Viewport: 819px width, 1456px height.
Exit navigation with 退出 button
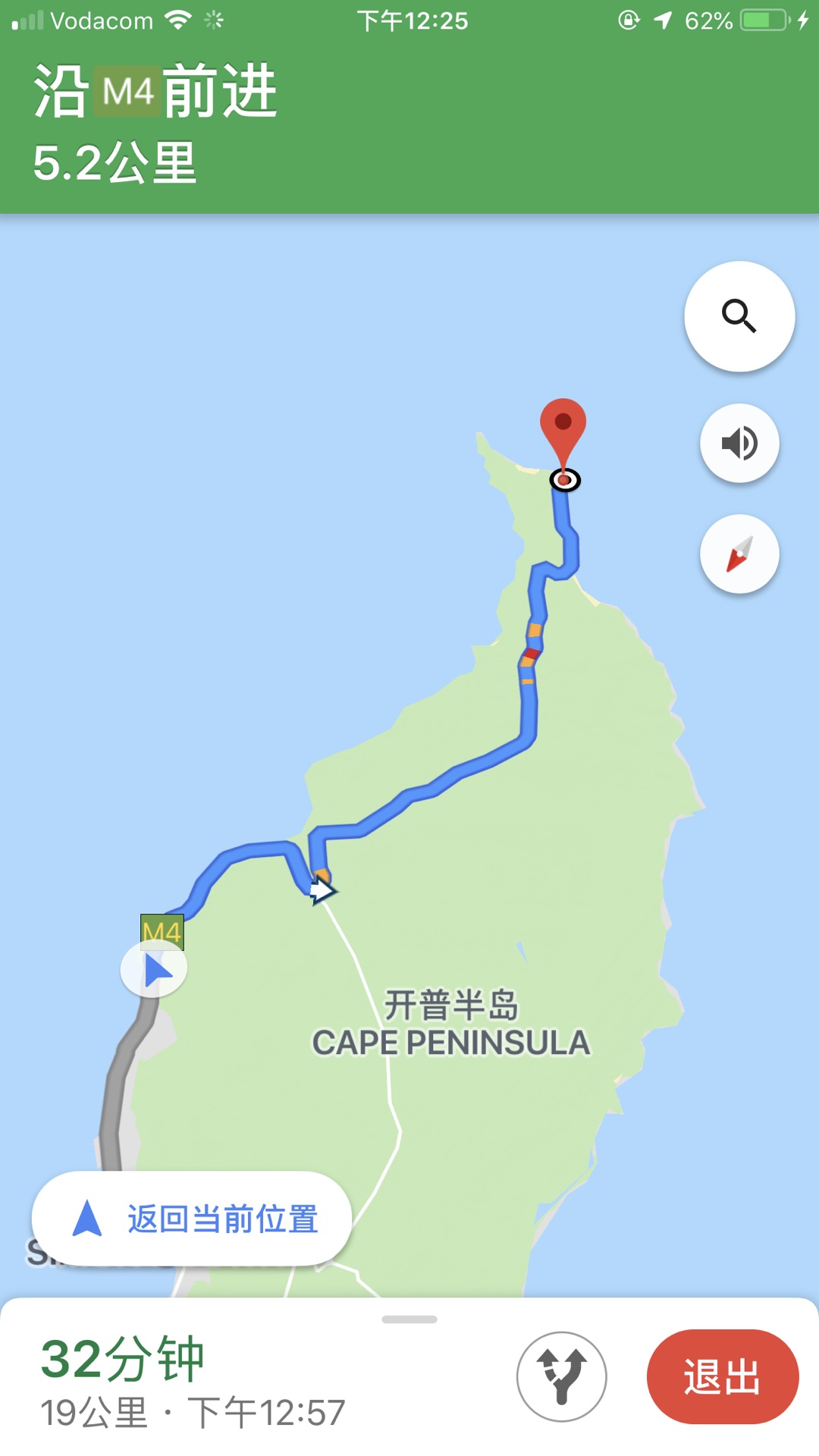tap(722, 1376)
